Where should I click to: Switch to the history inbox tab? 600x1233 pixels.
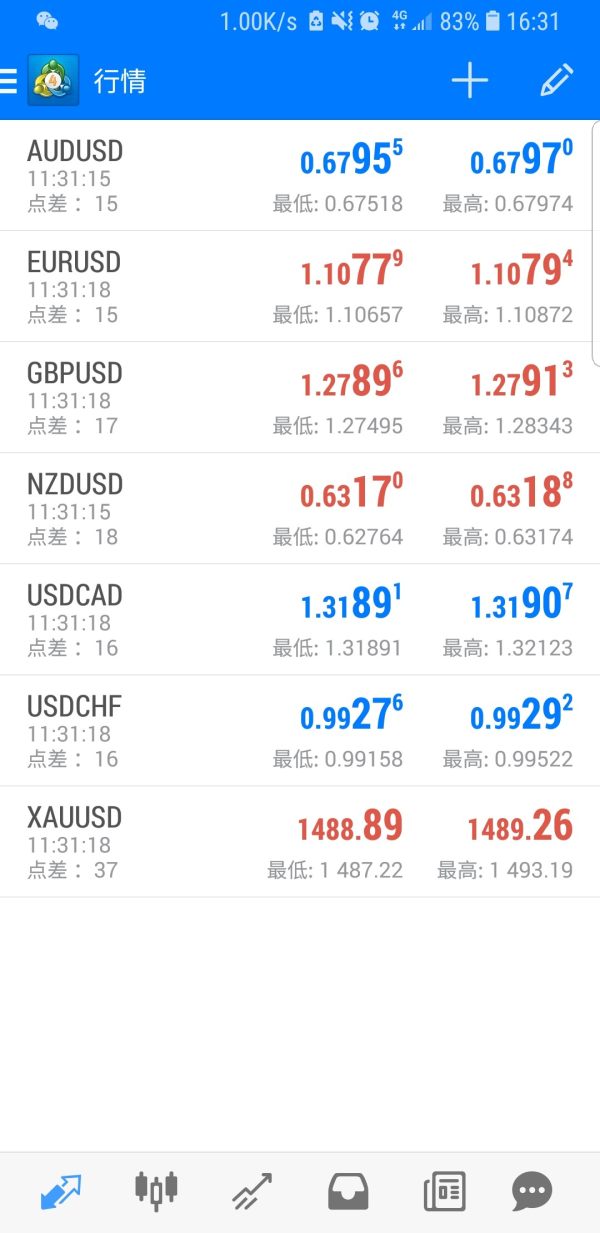point(348,1192)
